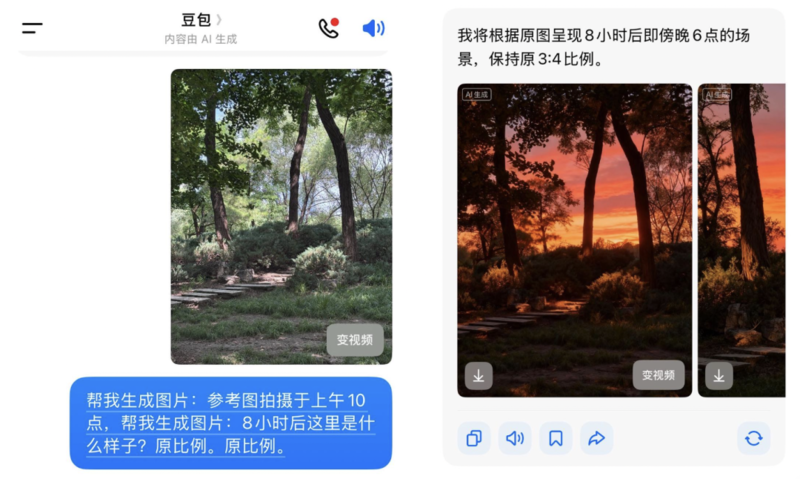Copy the AI reply

pos(475,438)
